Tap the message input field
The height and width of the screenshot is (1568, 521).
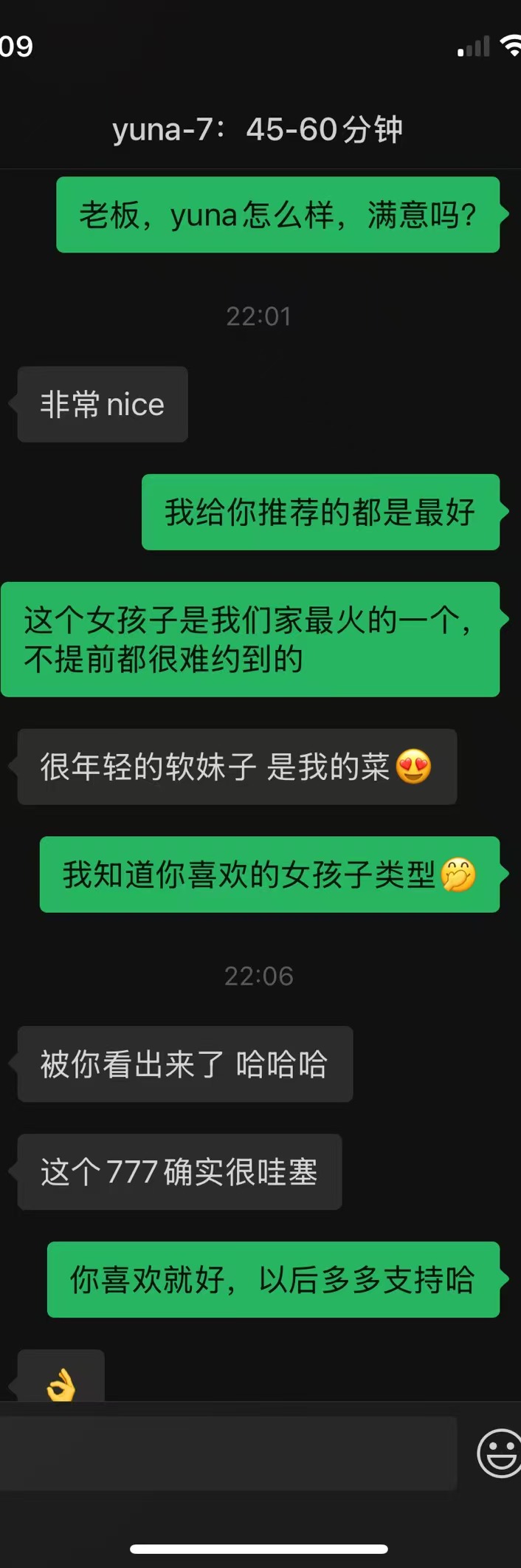point(227,1453)
